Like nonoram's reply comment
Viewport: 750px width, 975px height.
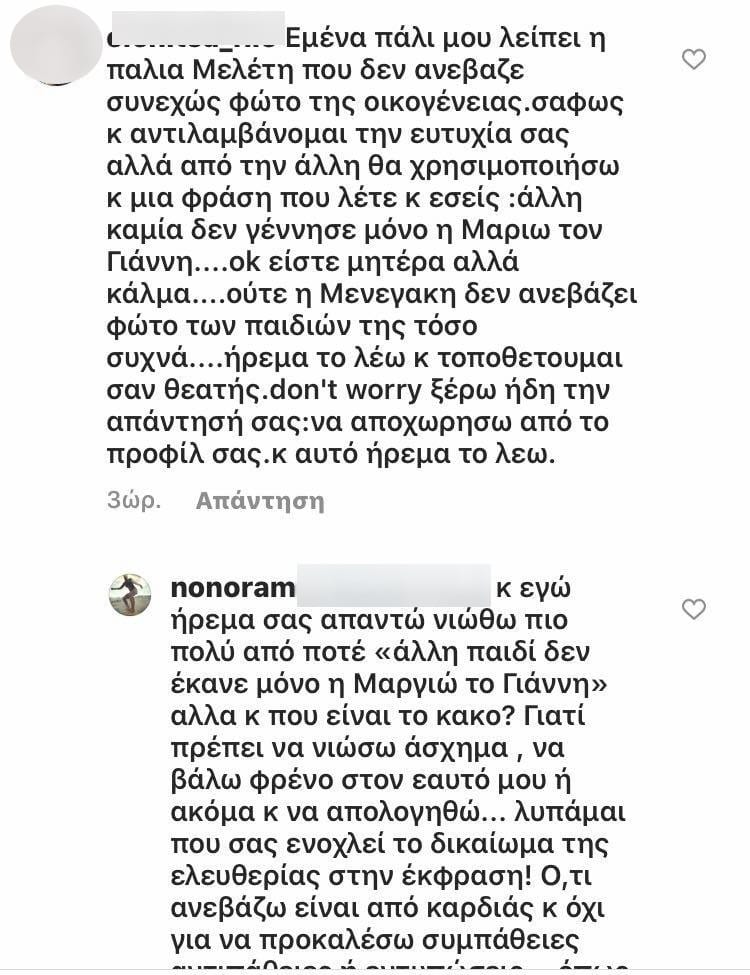[x=693, y=609]
